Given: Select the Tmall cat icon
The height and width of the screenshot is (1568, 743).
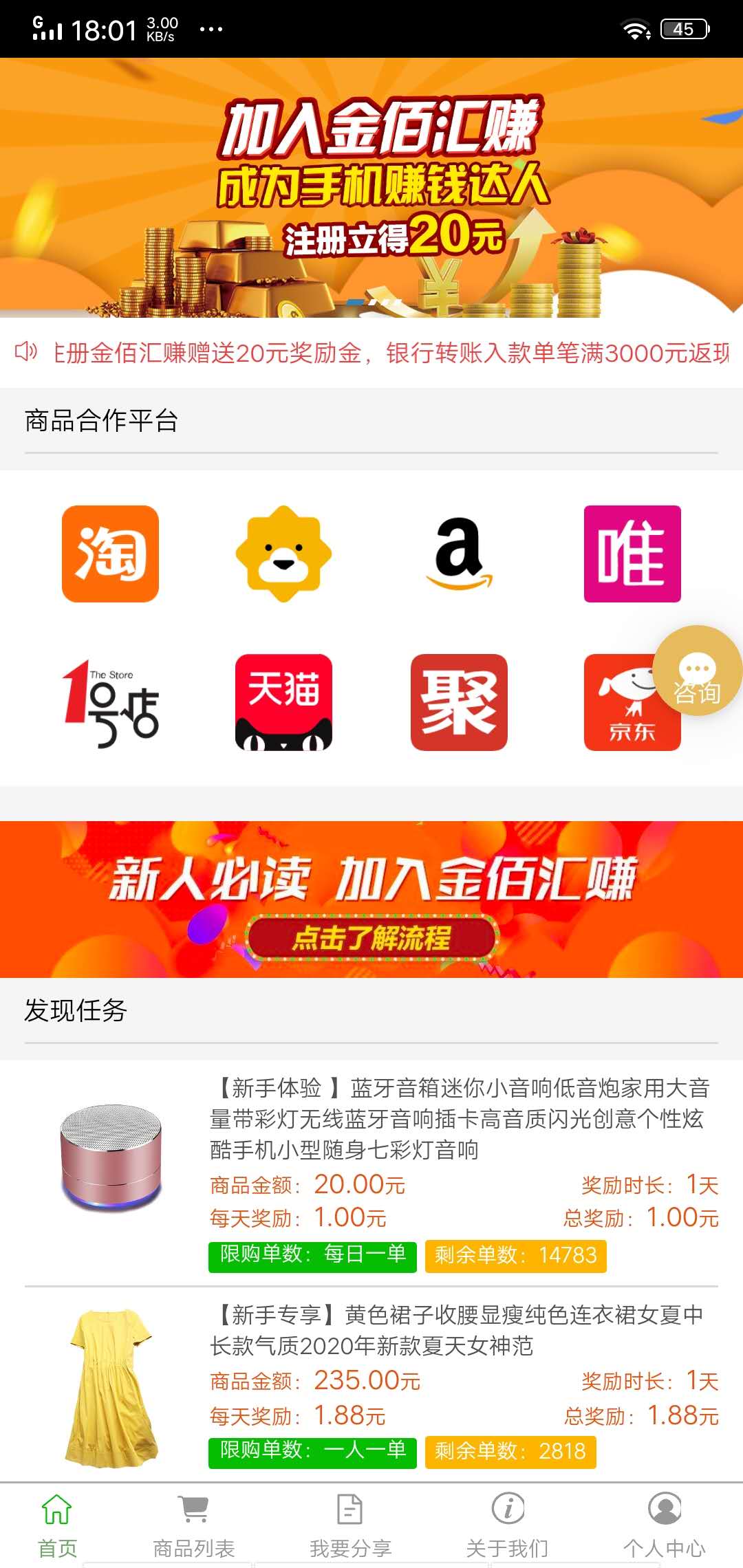Looking at the screenshot, I should [285, 701].
